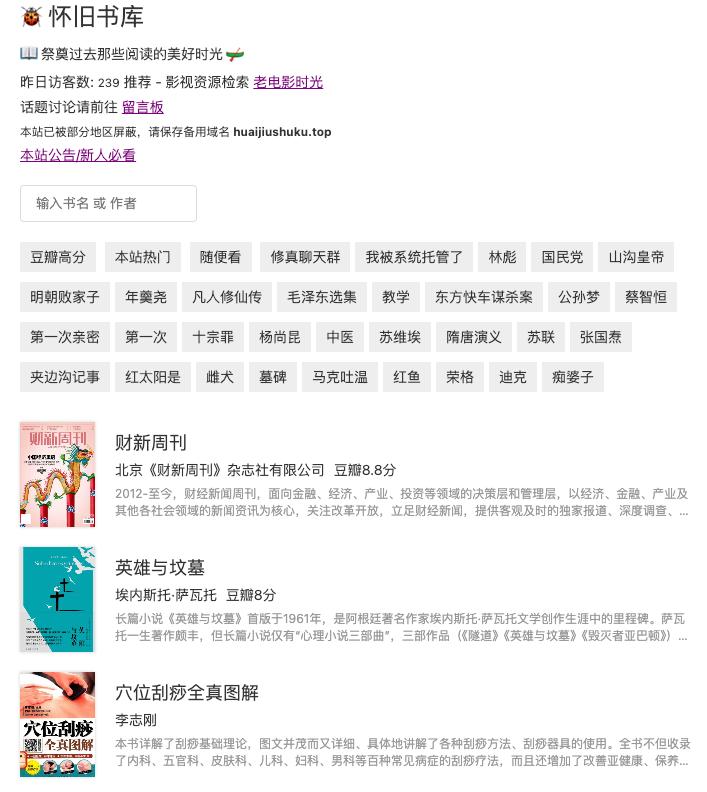Screen dimensions: 707x792
Task: Select the 隋唐演义 tag
Action: click(473, 337)
